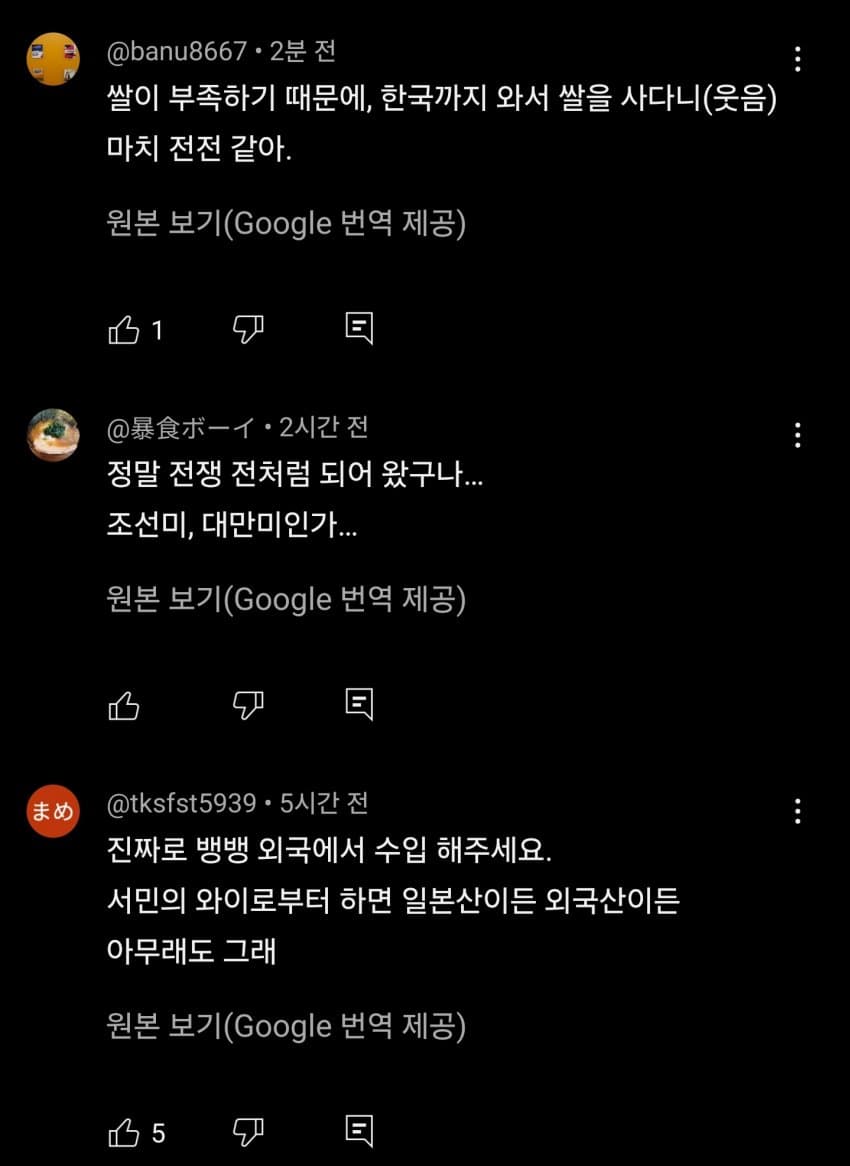
Task: Dislike the comment by @暴食ボーイ
Action: (x=248, y=704)
